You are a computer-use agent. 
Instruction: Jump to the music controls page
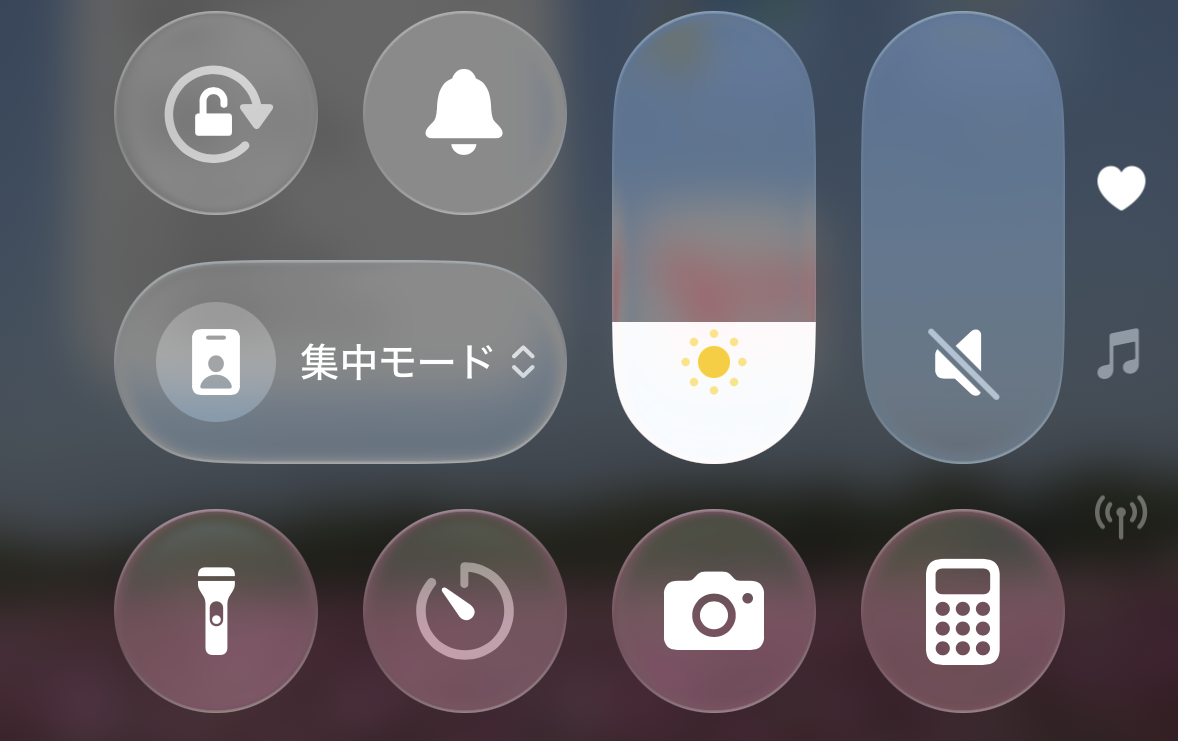tap(1119, 354)
